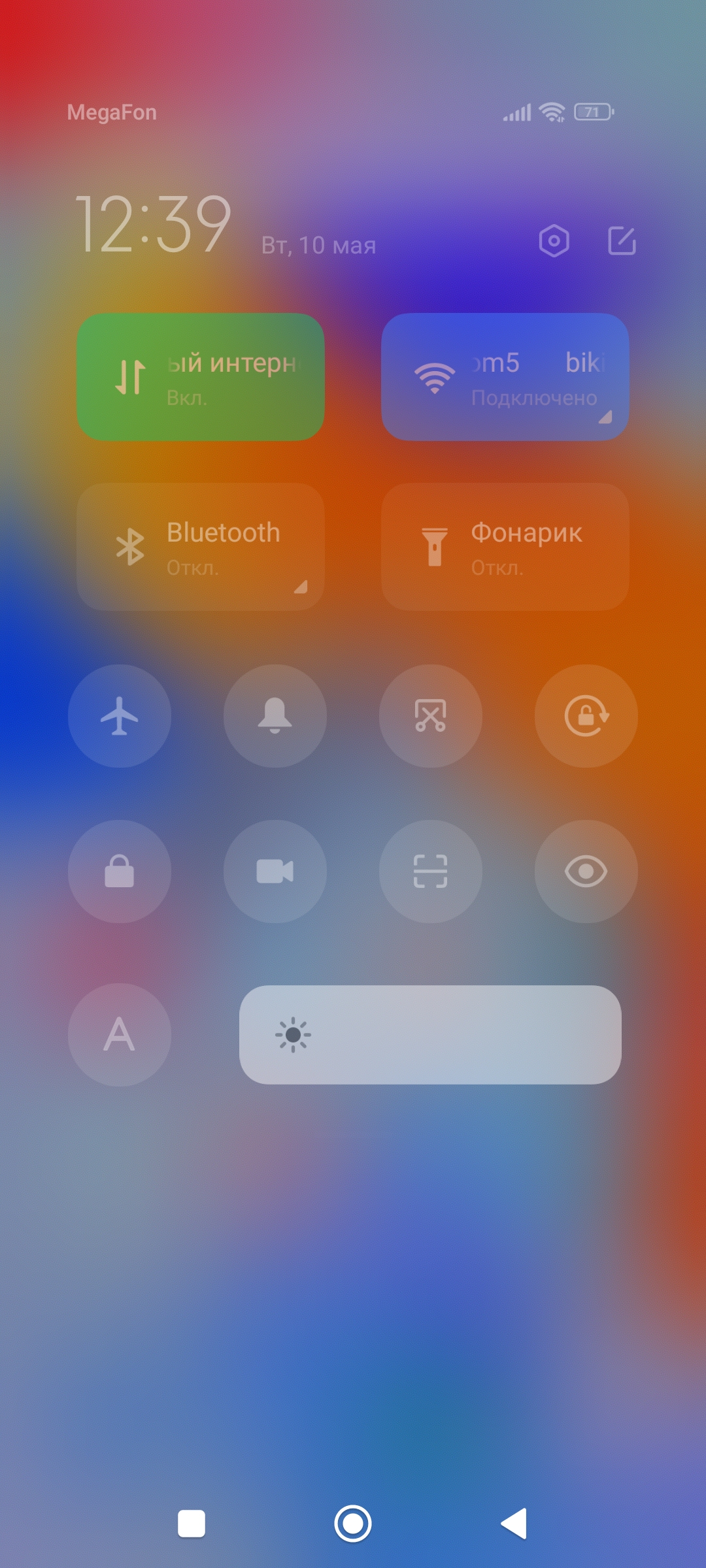Viewport: 706px width, 1568px height.
Task: Start screen recording with the camera icon
Action: click(275, 872)
